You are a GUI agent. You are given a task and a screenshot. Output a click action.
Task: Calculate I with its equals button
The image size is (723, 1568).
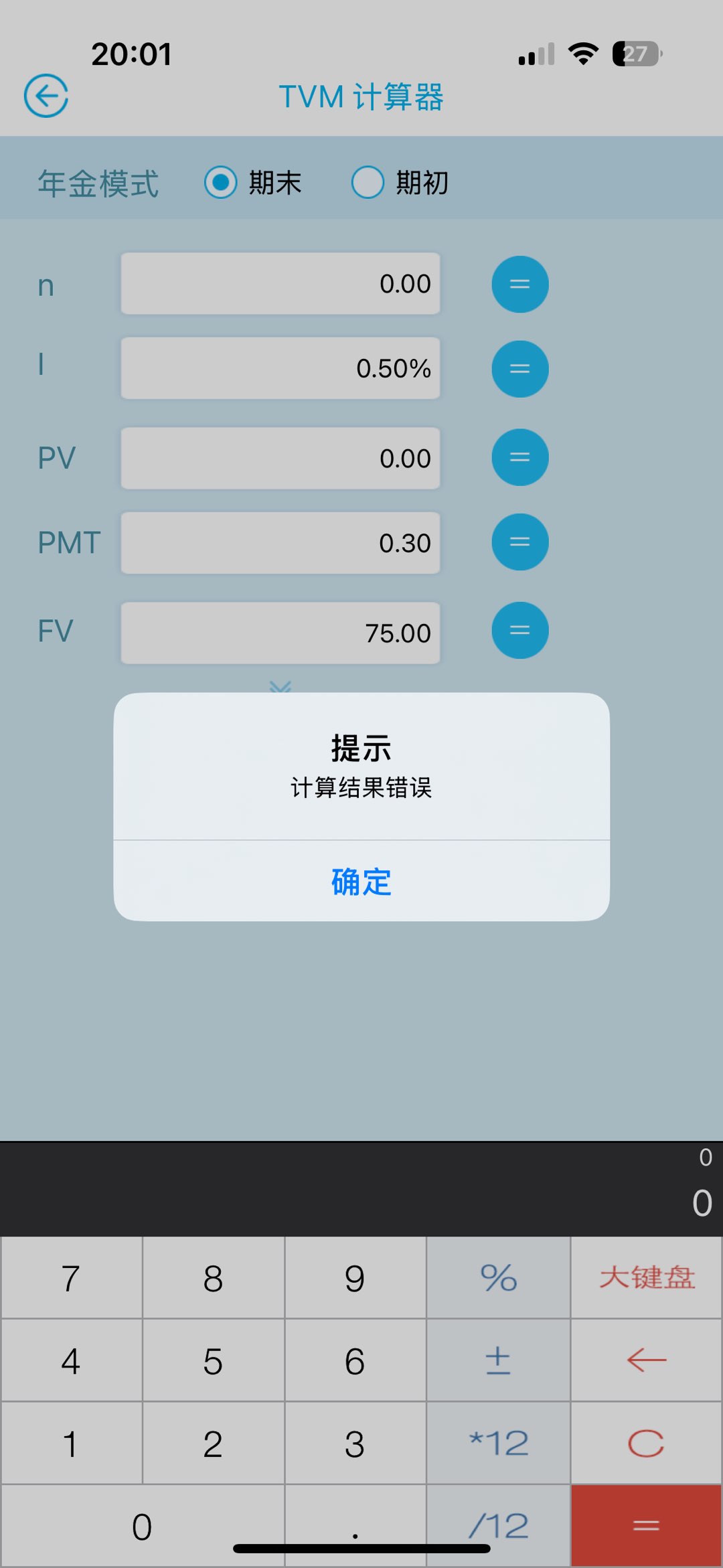[x=520, y=369]
